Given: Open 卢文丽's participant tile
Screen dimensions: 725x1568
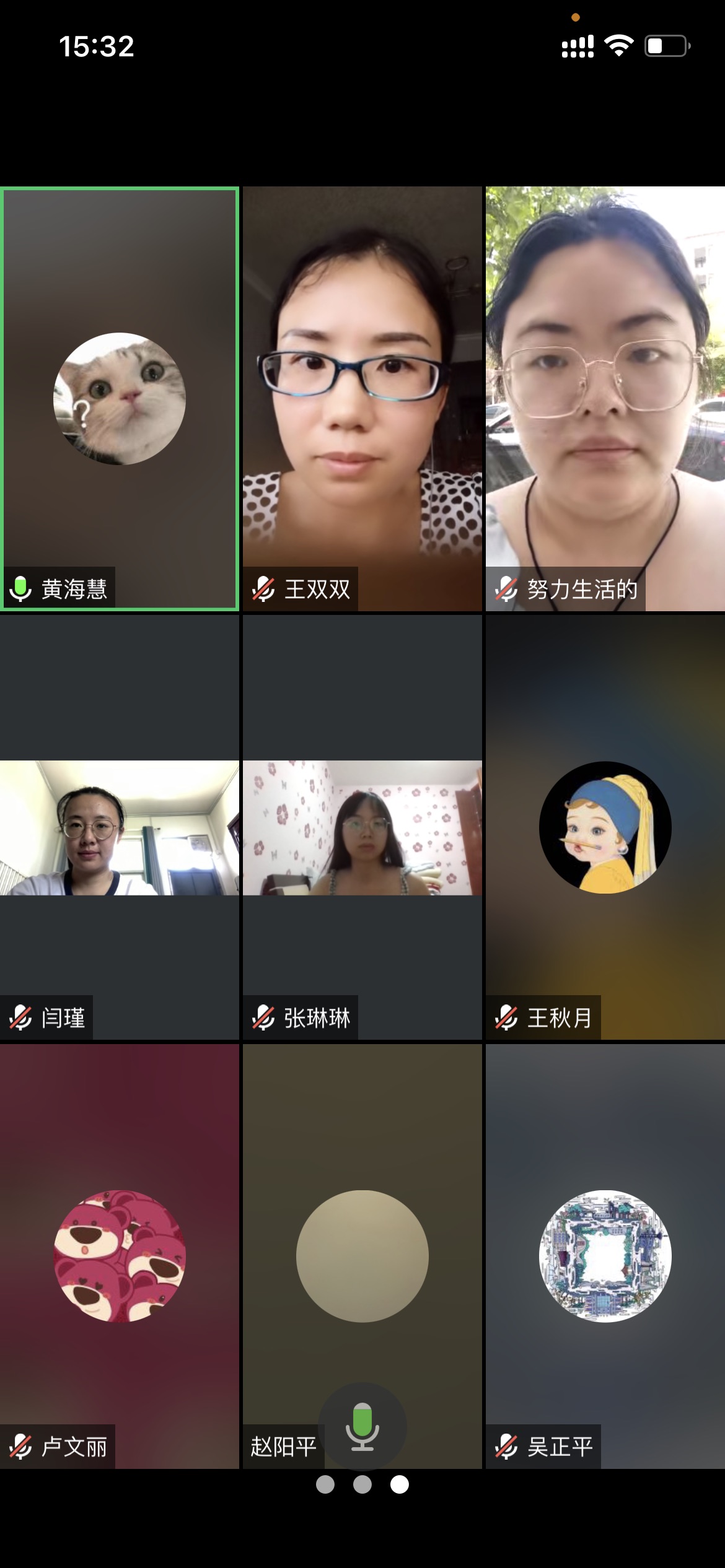Looking at the screenshot, I should click(120, 1256).
